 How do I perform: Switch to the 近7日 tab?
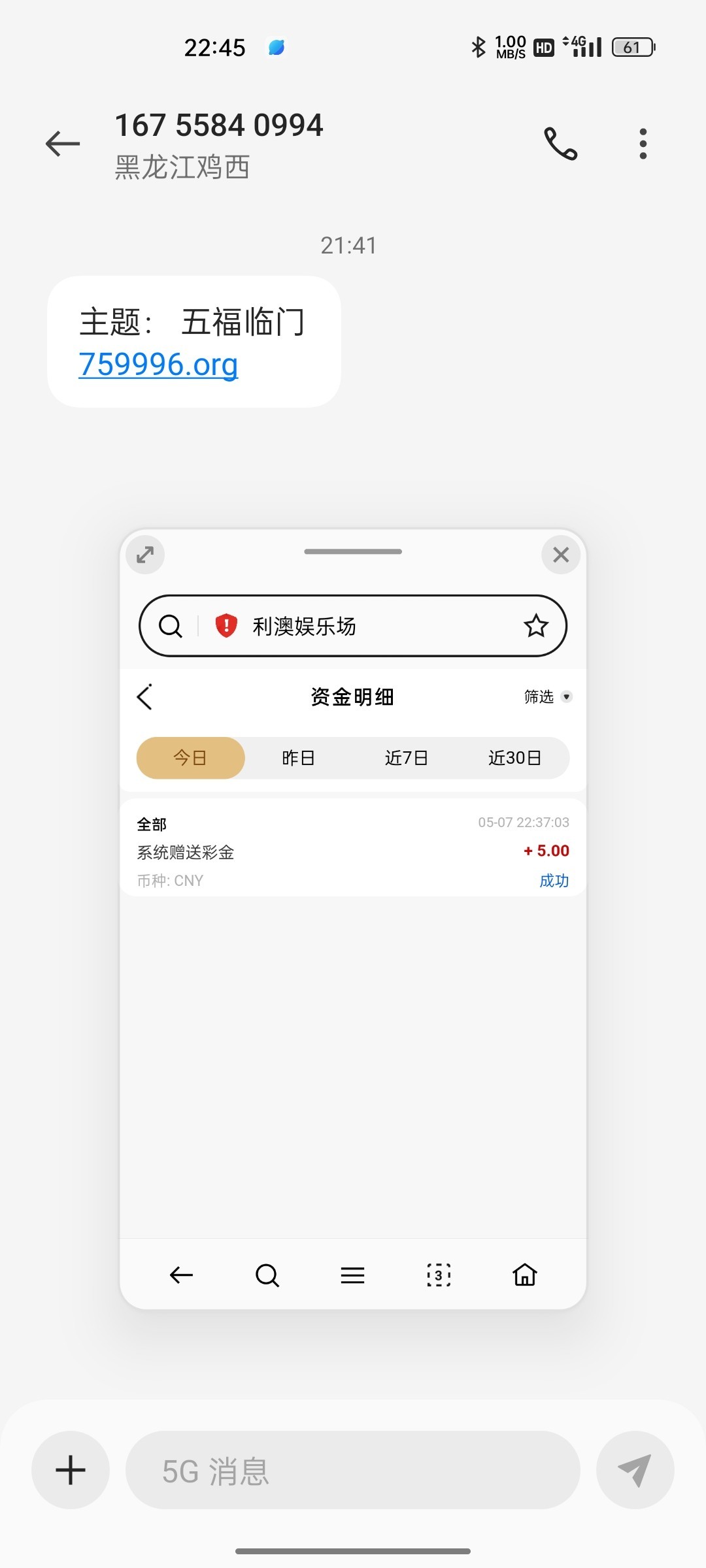pos(406,758)
